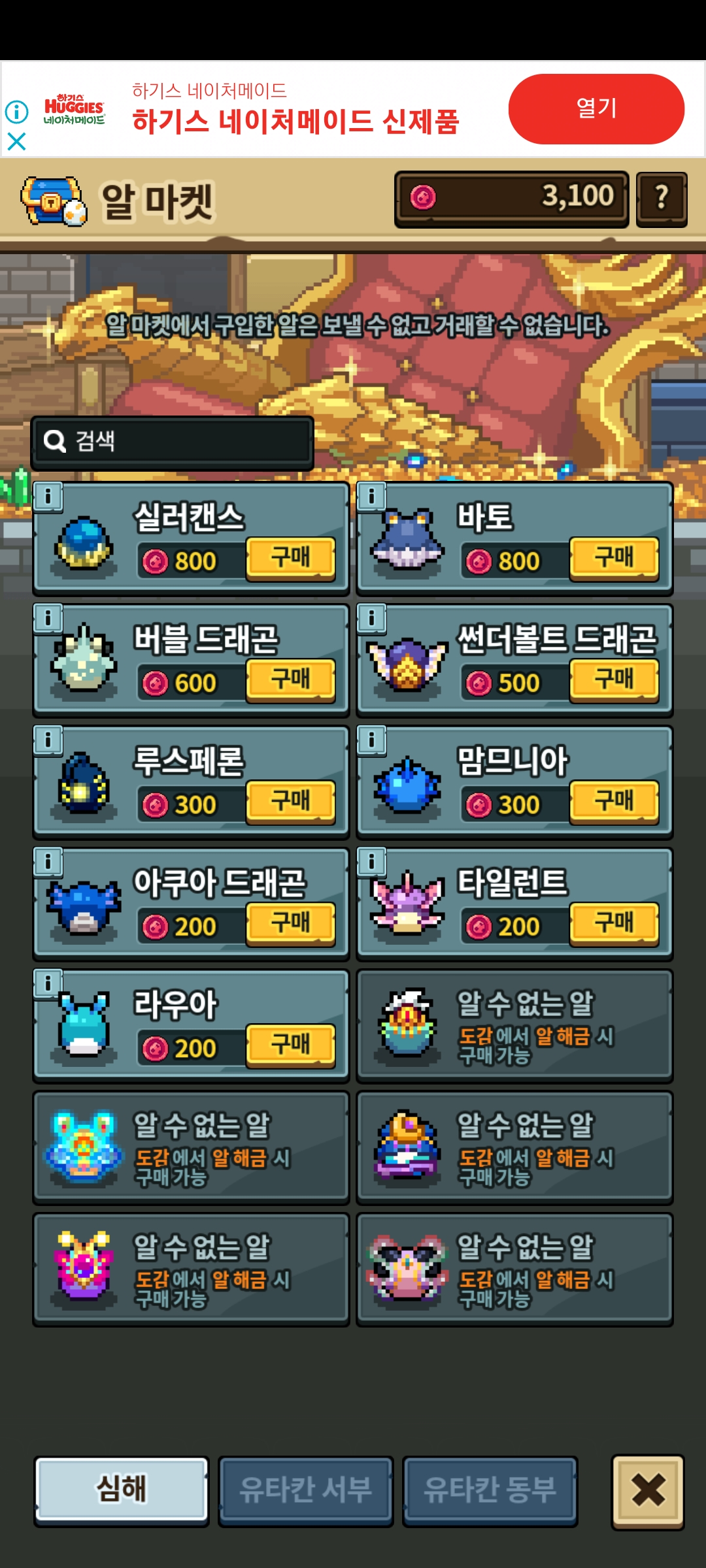Show info for the 바토 egg
Screen dimensions: 706x1568
tap(371, 497)
